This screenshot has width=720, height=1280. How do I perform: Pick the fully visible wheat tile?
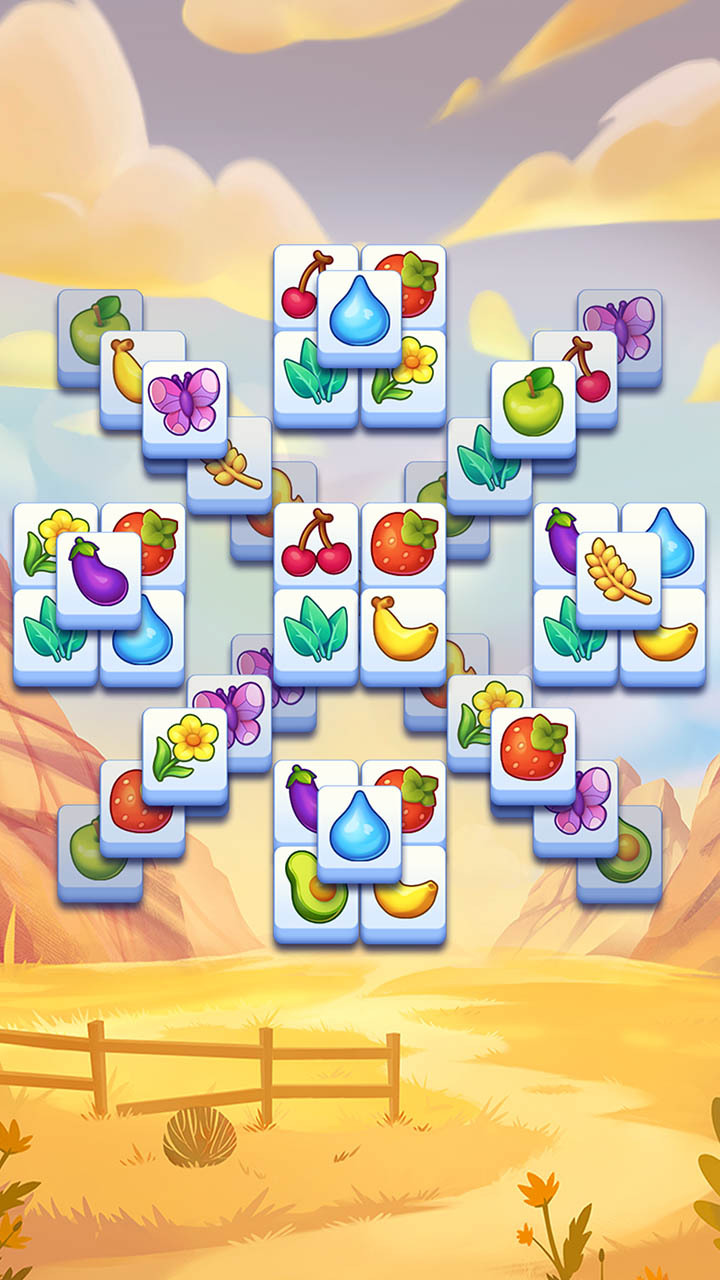618,577
